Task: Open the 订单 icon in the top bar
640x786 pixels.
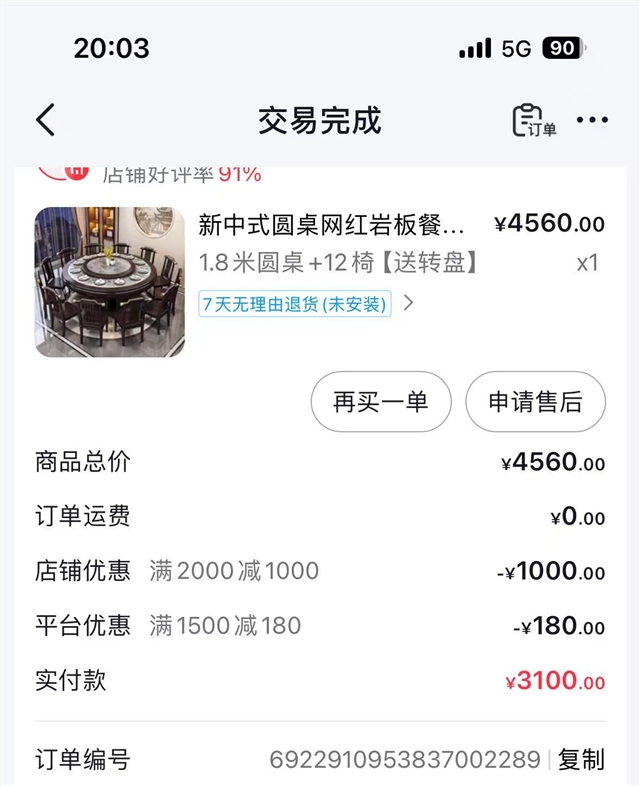Action: (x=533, y=121)
